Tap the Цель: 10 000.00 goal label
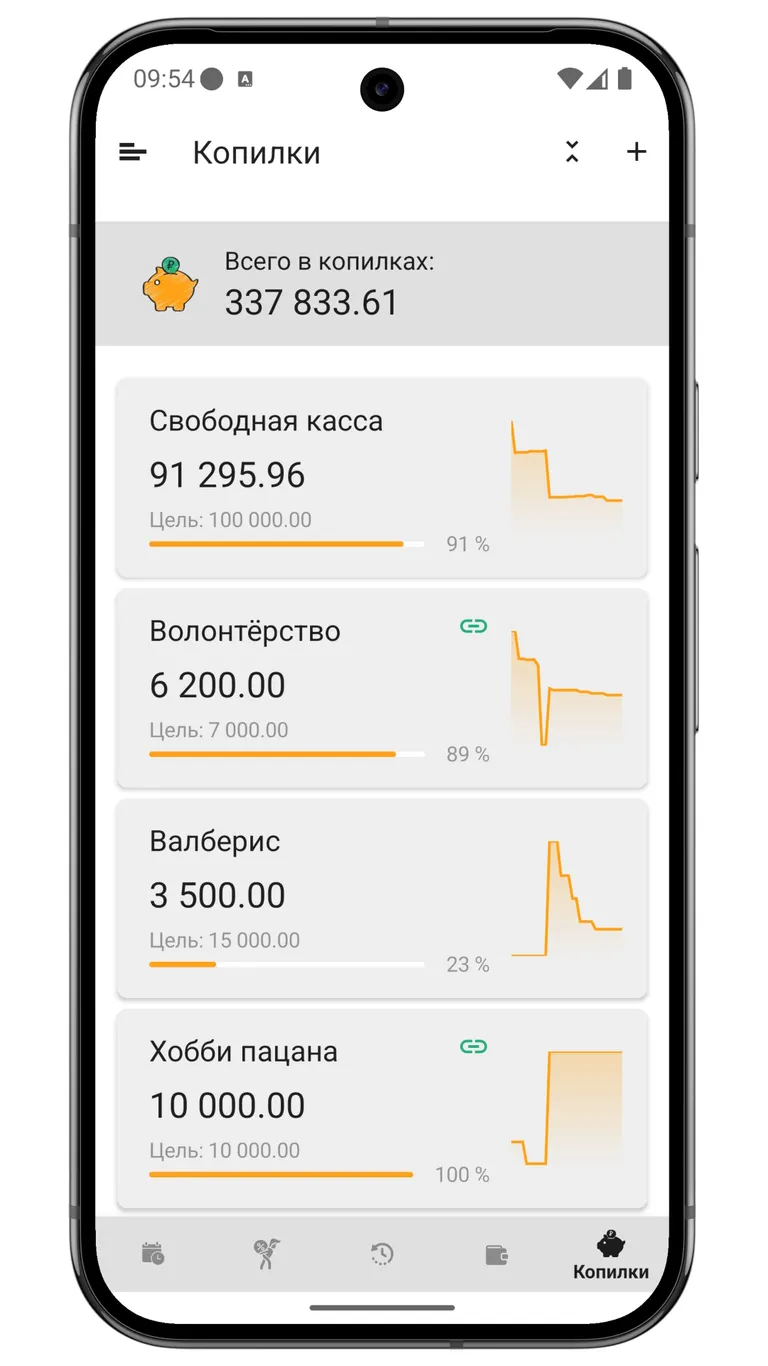768x1366 pixels. 225,1150
